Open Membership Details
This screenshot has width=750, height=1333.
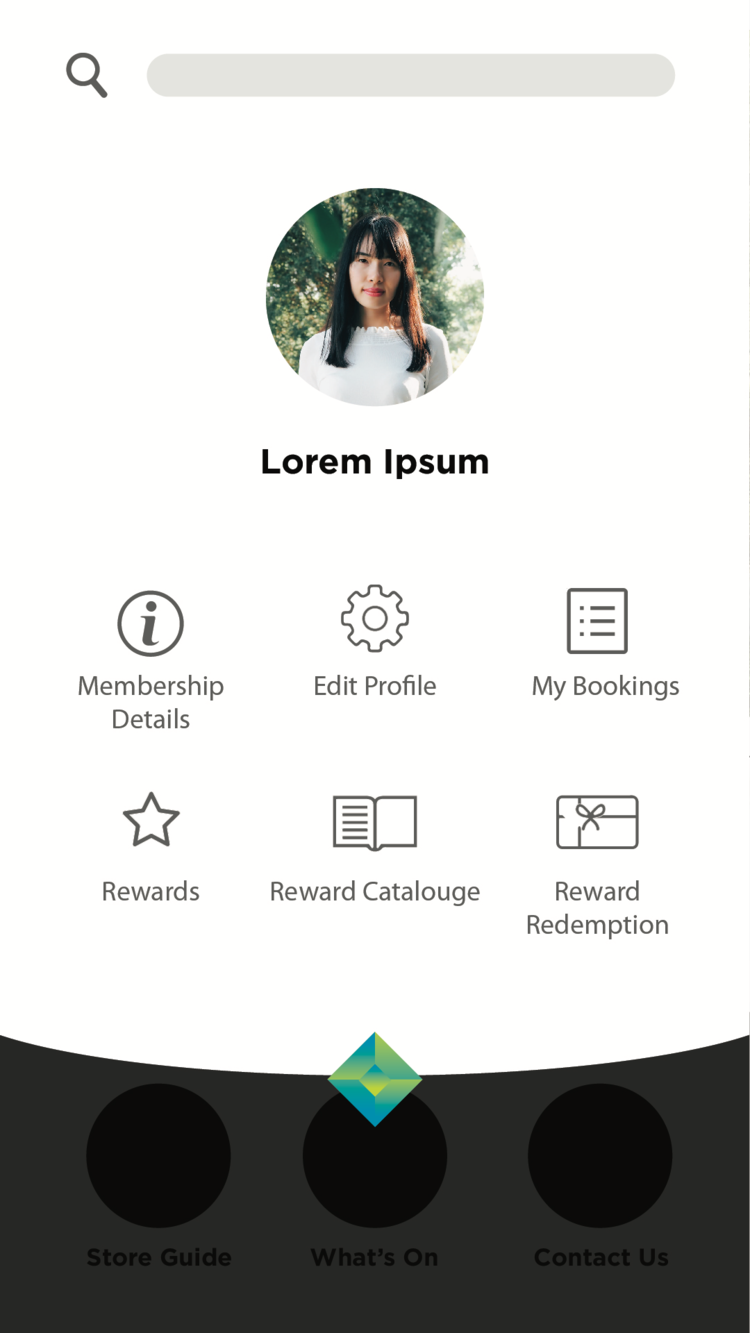(151, 623)
